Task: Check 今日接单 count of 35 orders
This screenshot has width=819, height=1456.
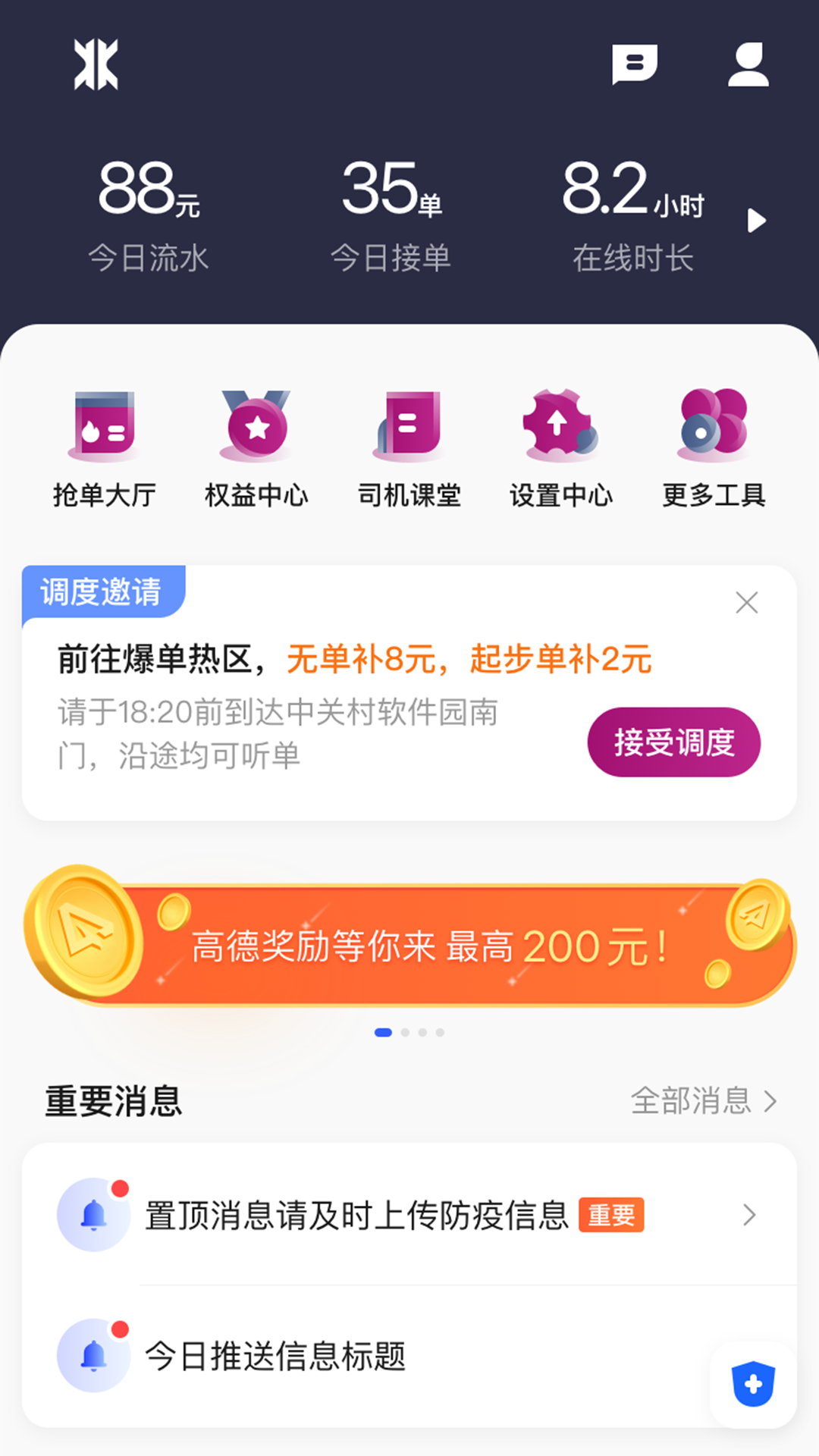Action: [x=394, y=212]
